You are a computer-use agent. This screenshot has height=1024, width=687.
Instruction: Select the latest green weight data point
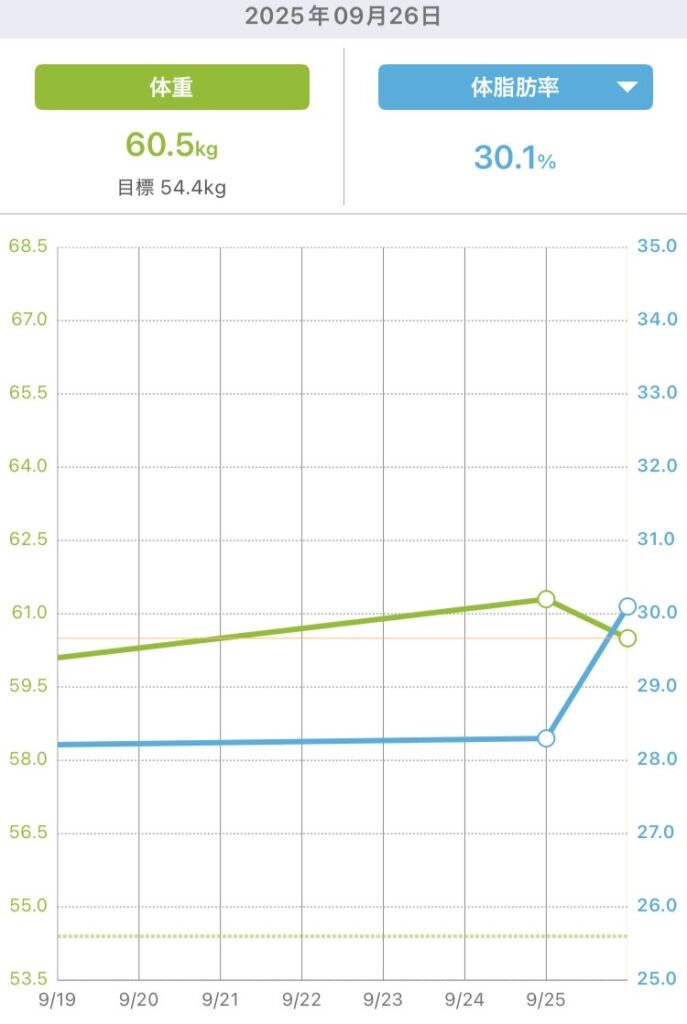coord(627,638)
